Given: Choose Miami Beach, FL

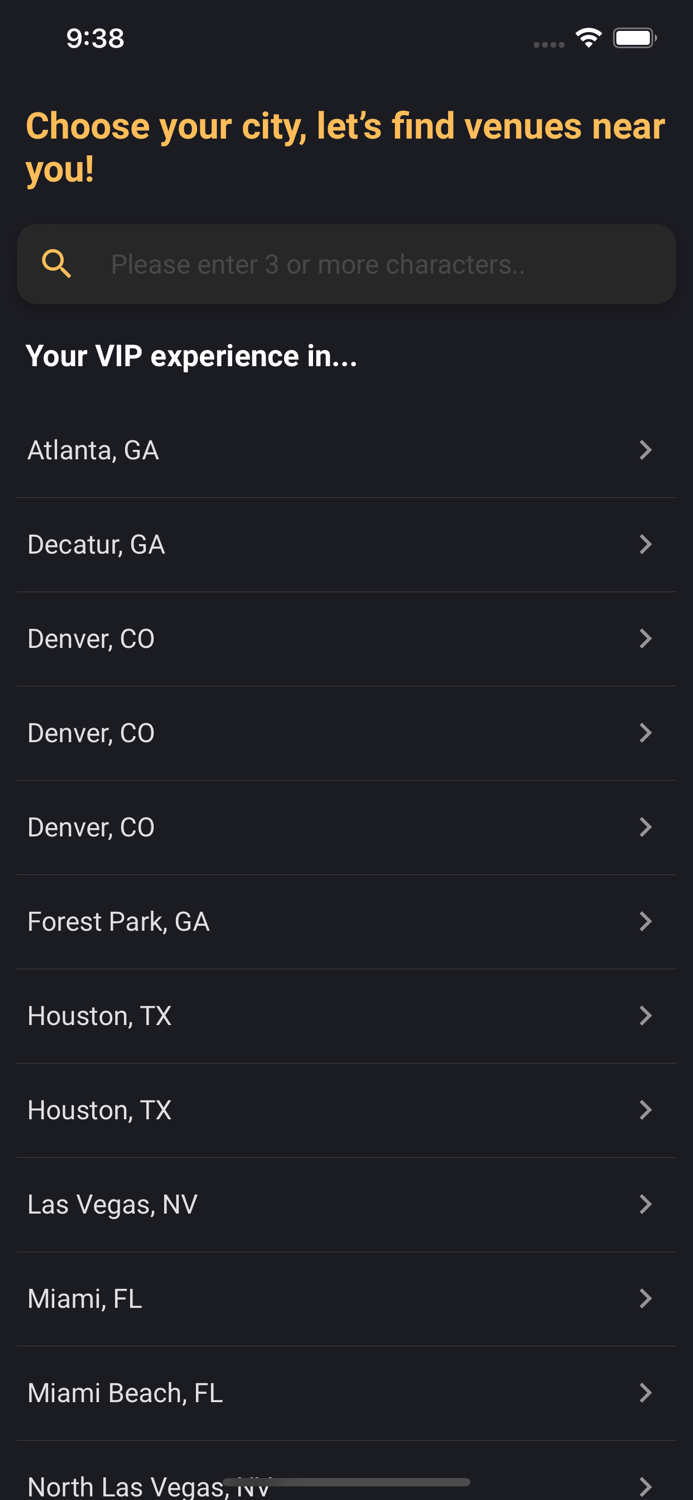Looking at the screenshot, I should [x=346, y=1393].
